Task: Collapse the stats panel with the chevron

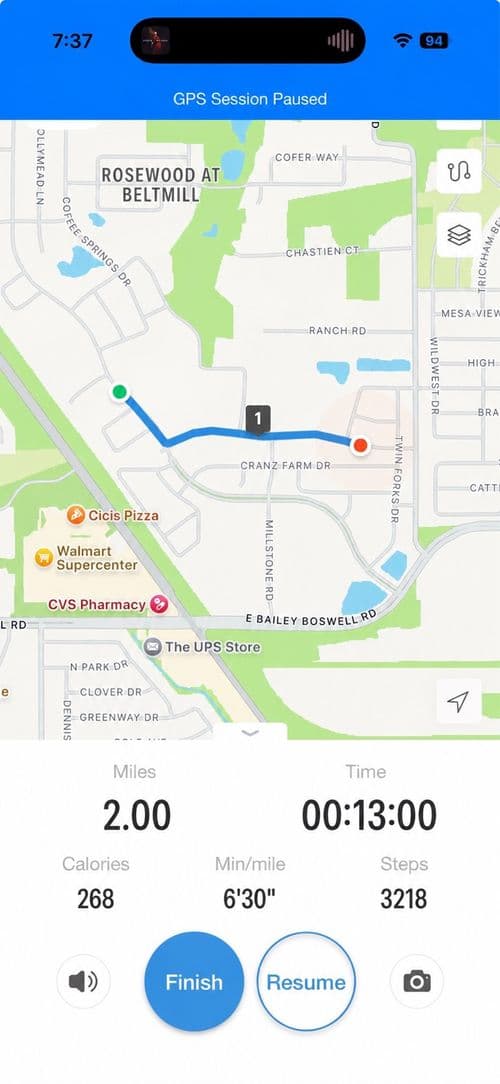Action: 250,732
